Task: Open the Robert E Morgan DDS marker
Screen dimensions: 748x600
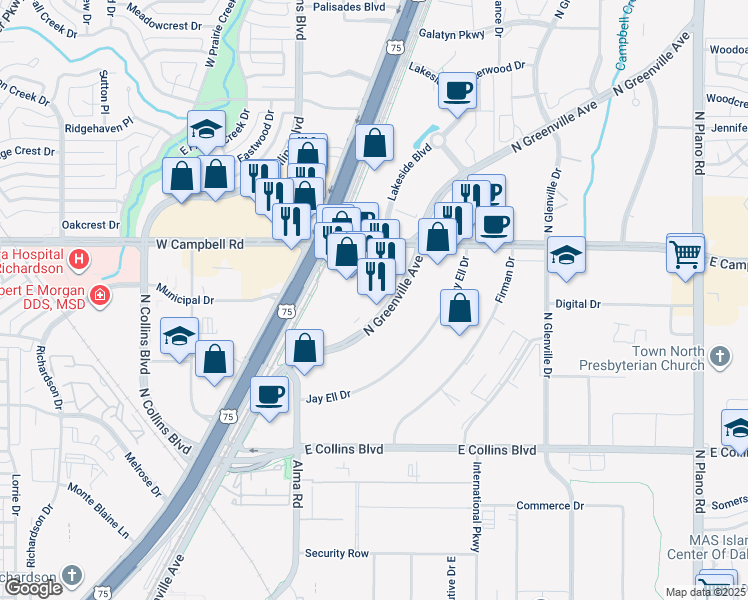Action: pos(99,295)
